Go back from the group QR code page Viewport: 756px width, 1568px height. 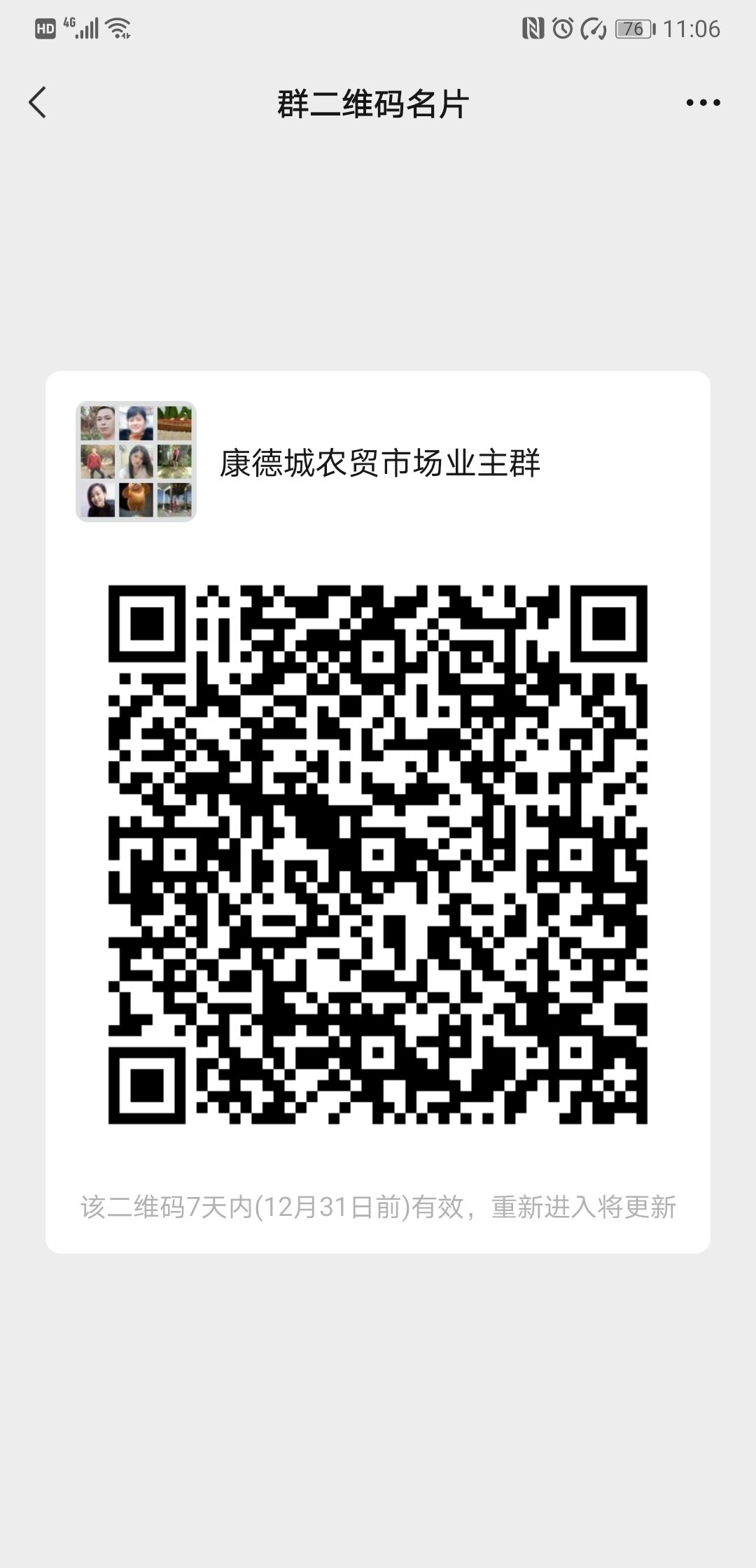(x=38, y=103)
